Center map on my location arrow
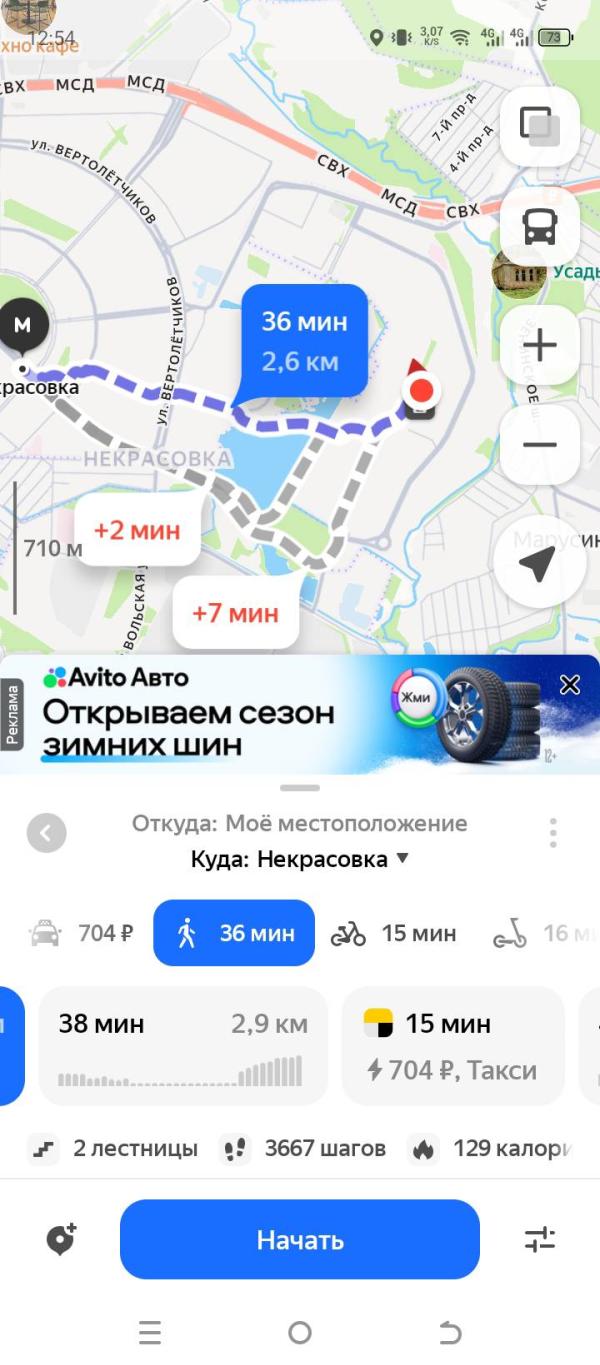The width and height of the screenshot is (600, 1365). point(539,566)
